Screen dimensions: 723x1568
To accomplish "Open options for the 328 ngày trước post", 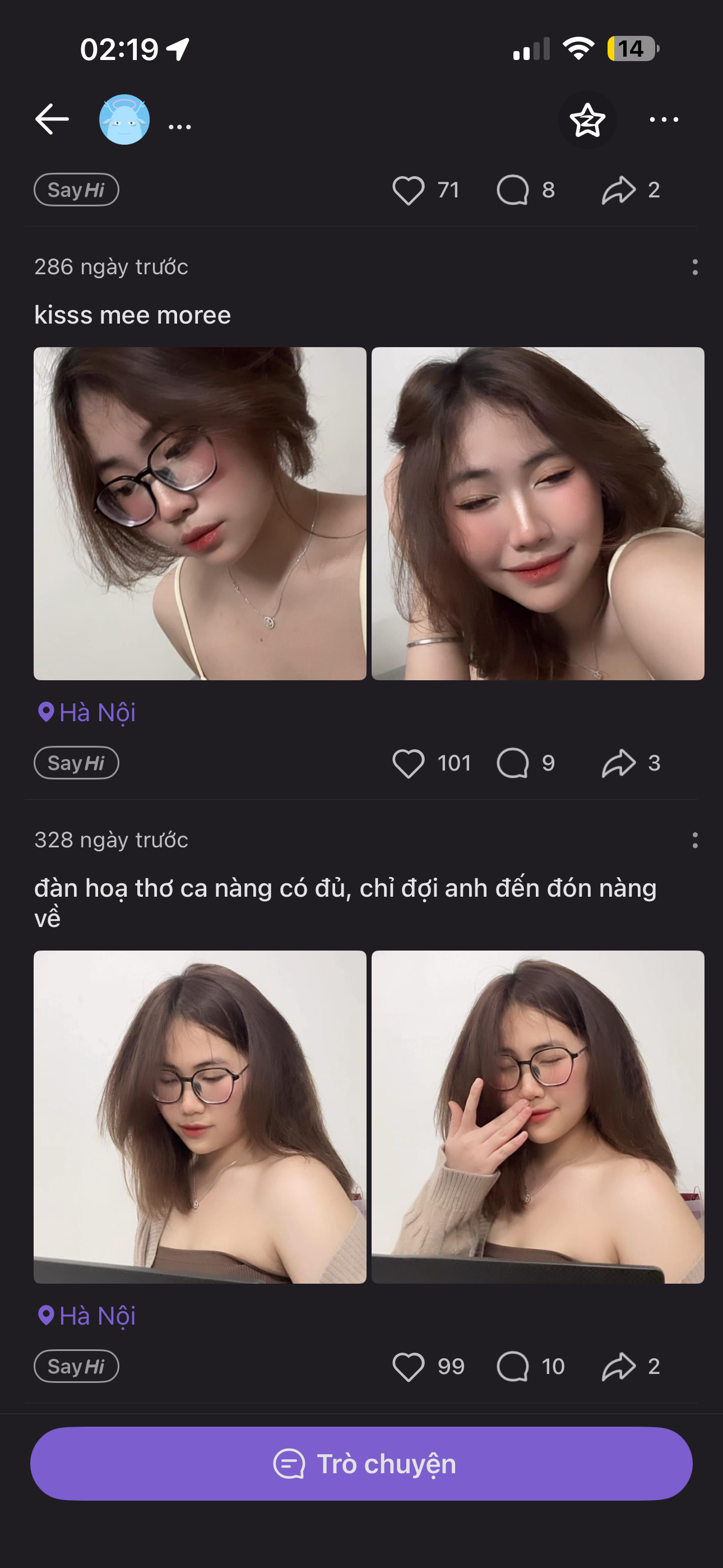I will (694, 841).
